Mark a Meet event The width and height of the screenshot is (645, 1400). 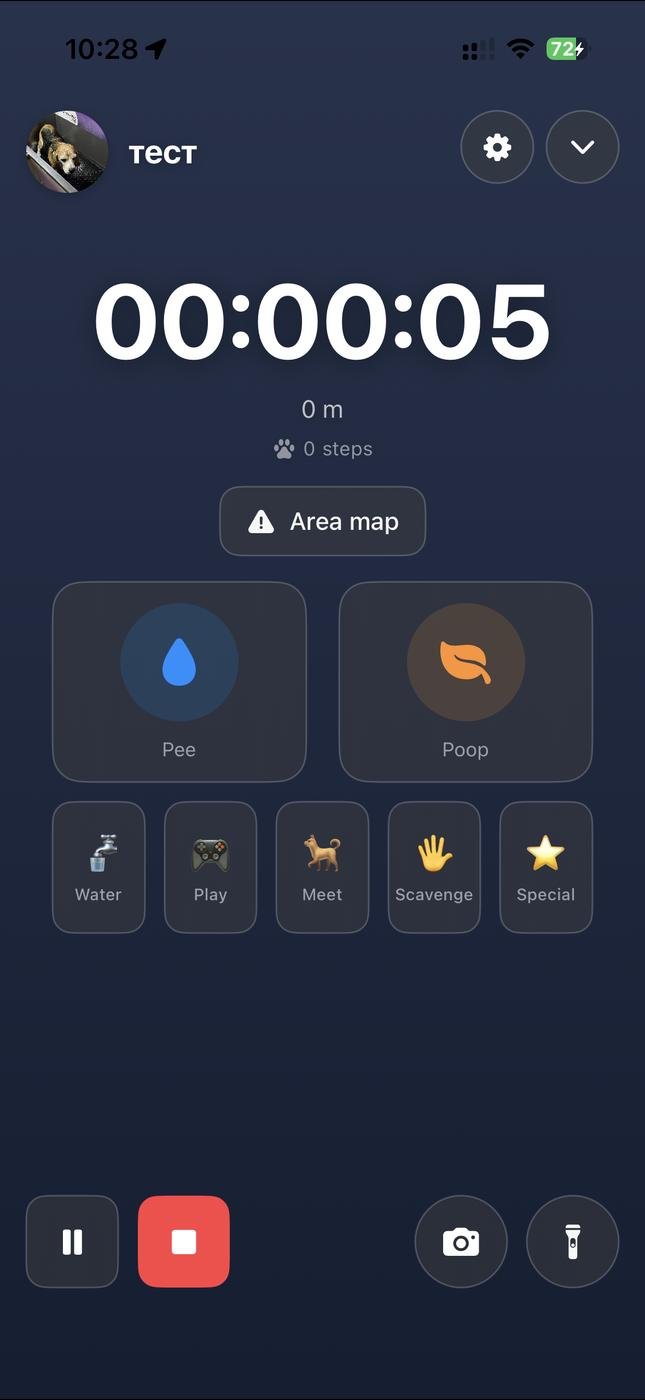[322, 867]
